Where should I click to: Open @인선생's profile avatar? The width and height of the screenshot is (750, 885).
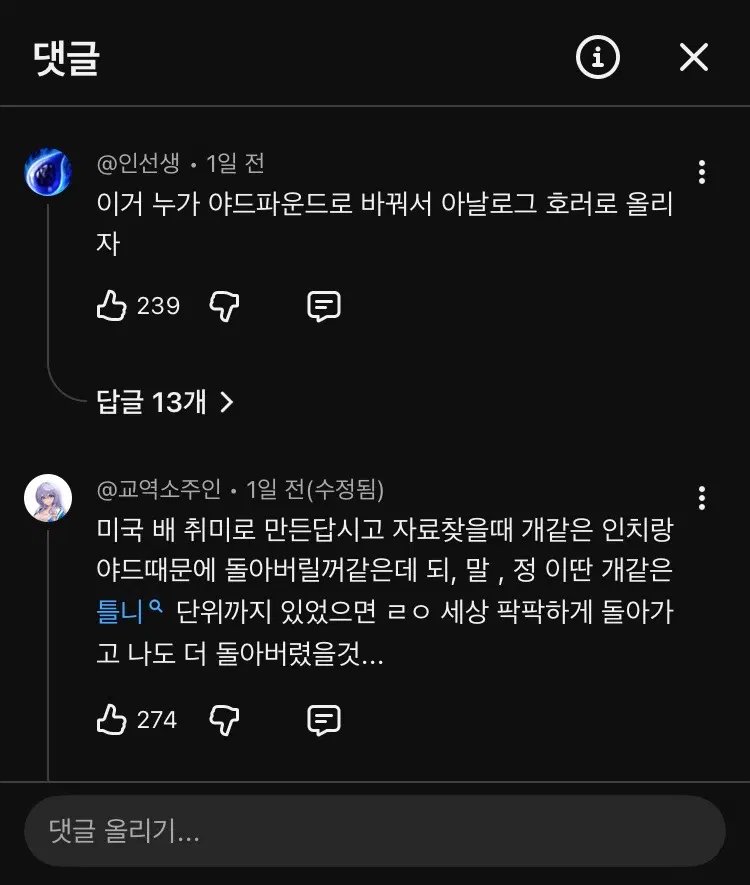point(48,173)
